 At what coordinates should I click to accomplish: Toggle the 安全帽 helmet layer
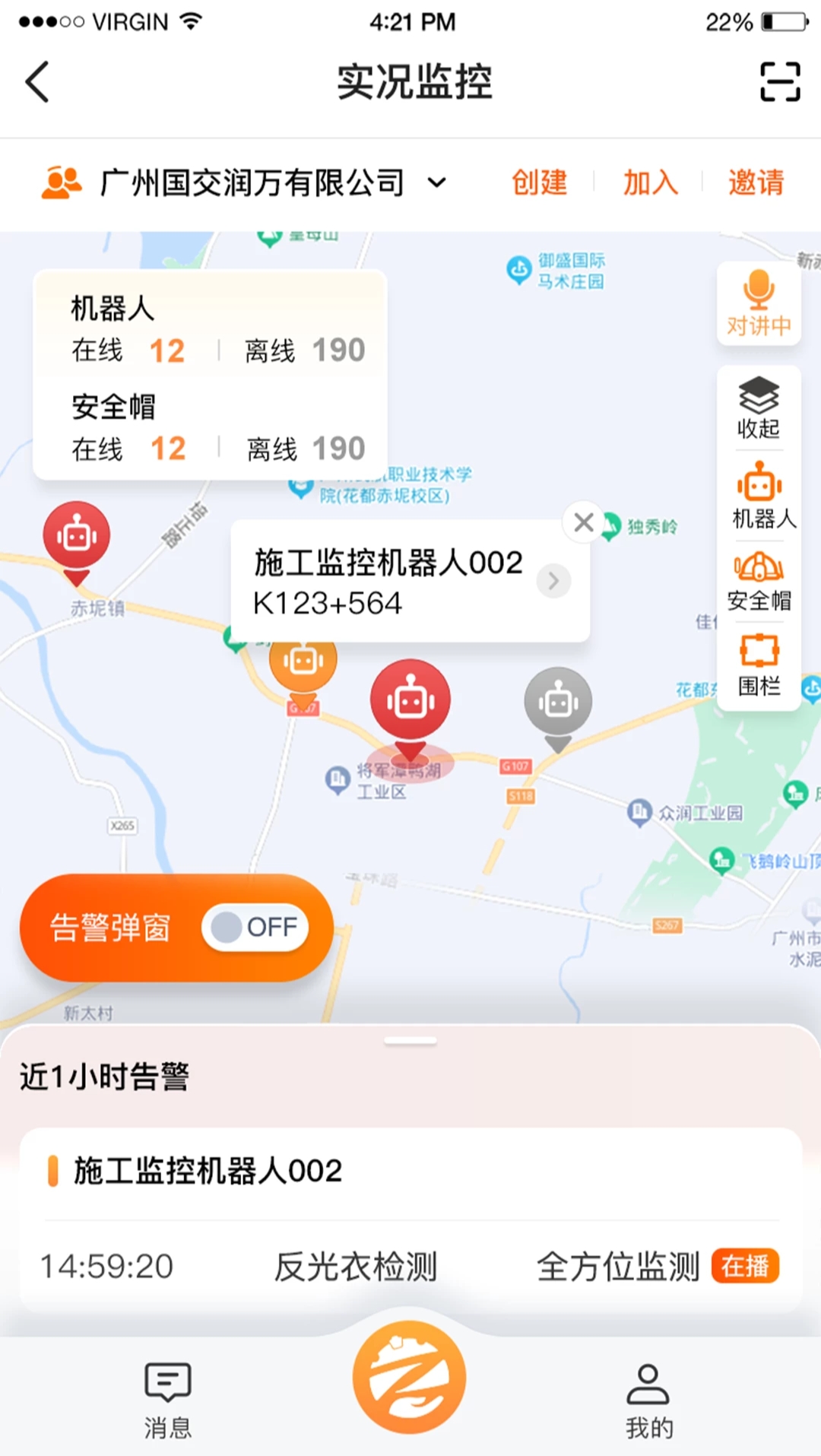(x=759, y=581)
